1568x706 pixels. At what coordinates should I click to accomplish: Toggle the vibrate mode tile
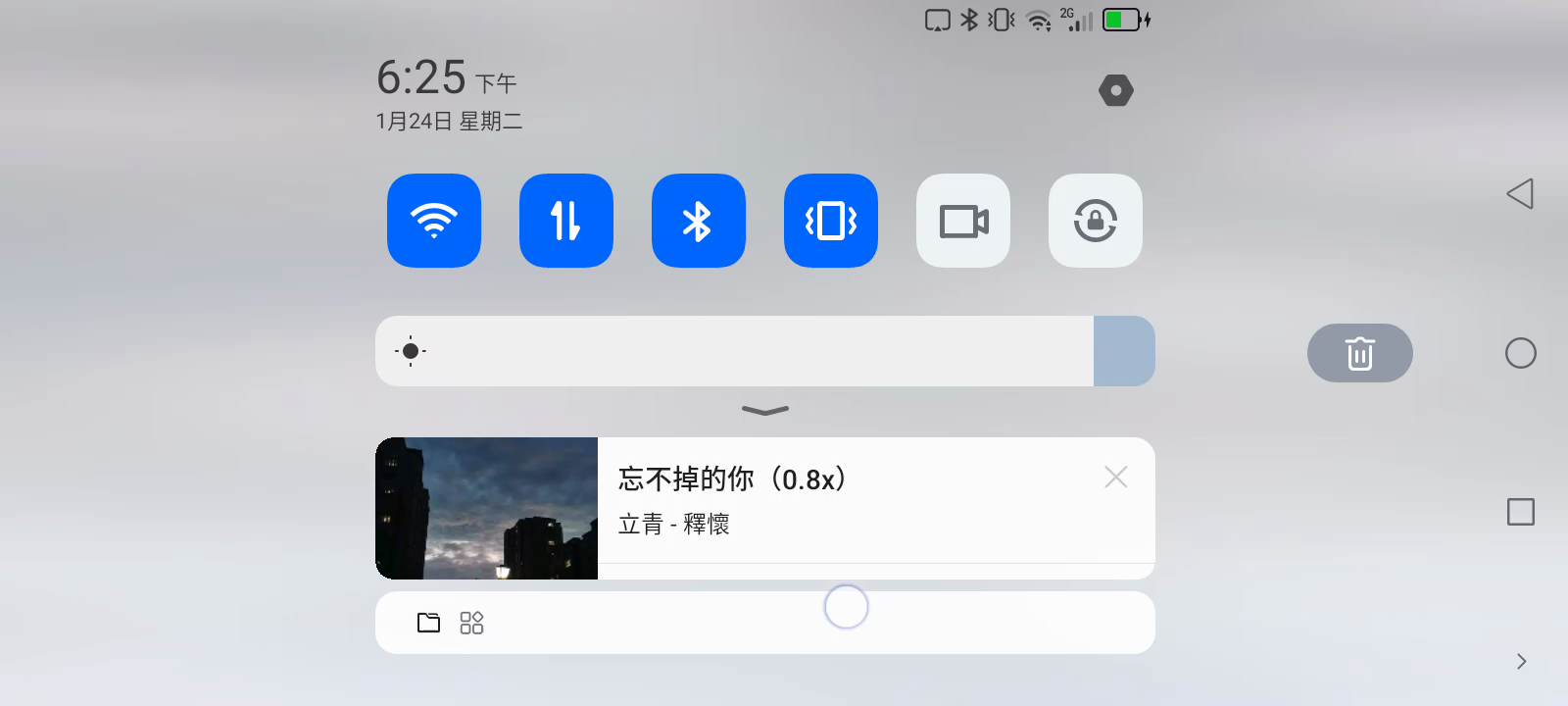pyautogui.click(x=831, y=221)
